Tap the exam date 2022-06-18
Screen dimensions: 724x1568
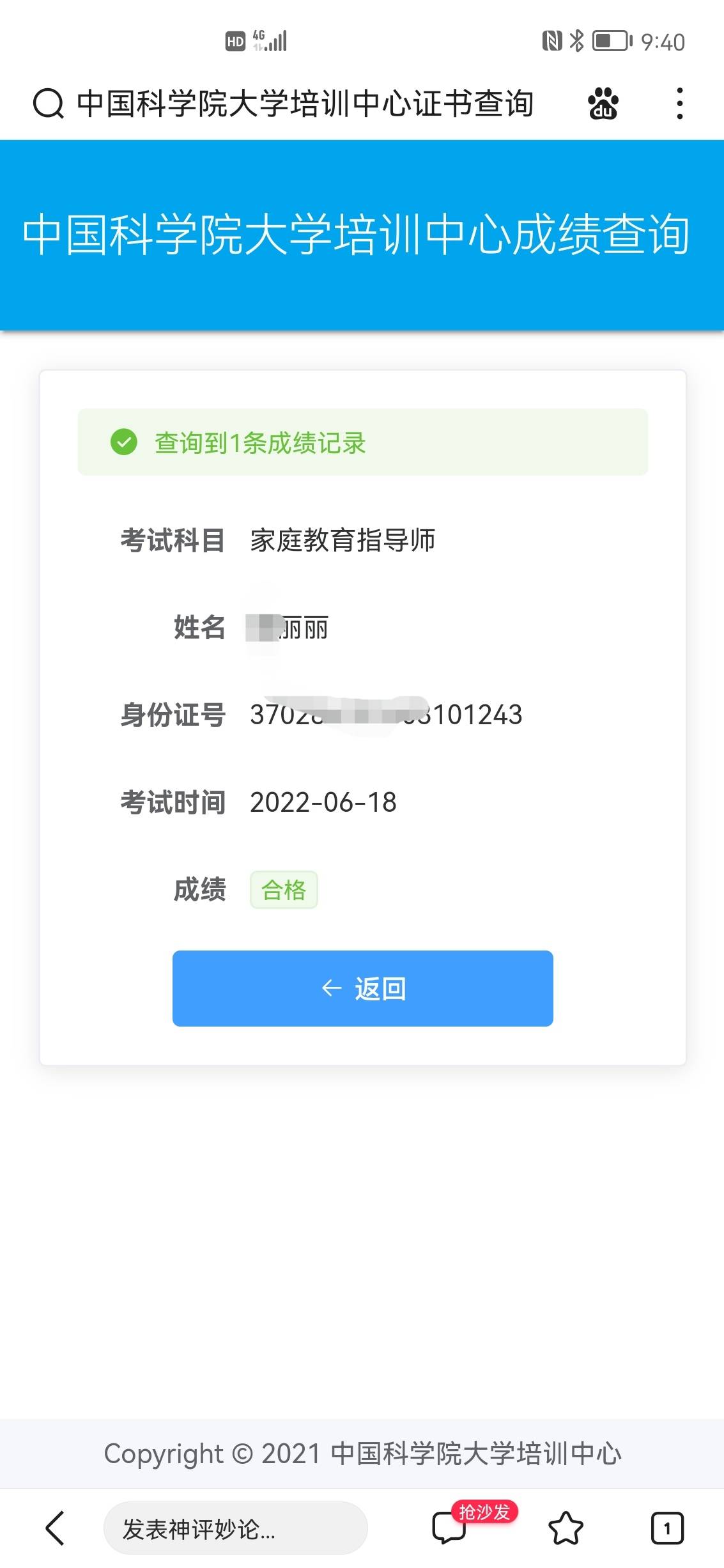(x=323, y=802)
